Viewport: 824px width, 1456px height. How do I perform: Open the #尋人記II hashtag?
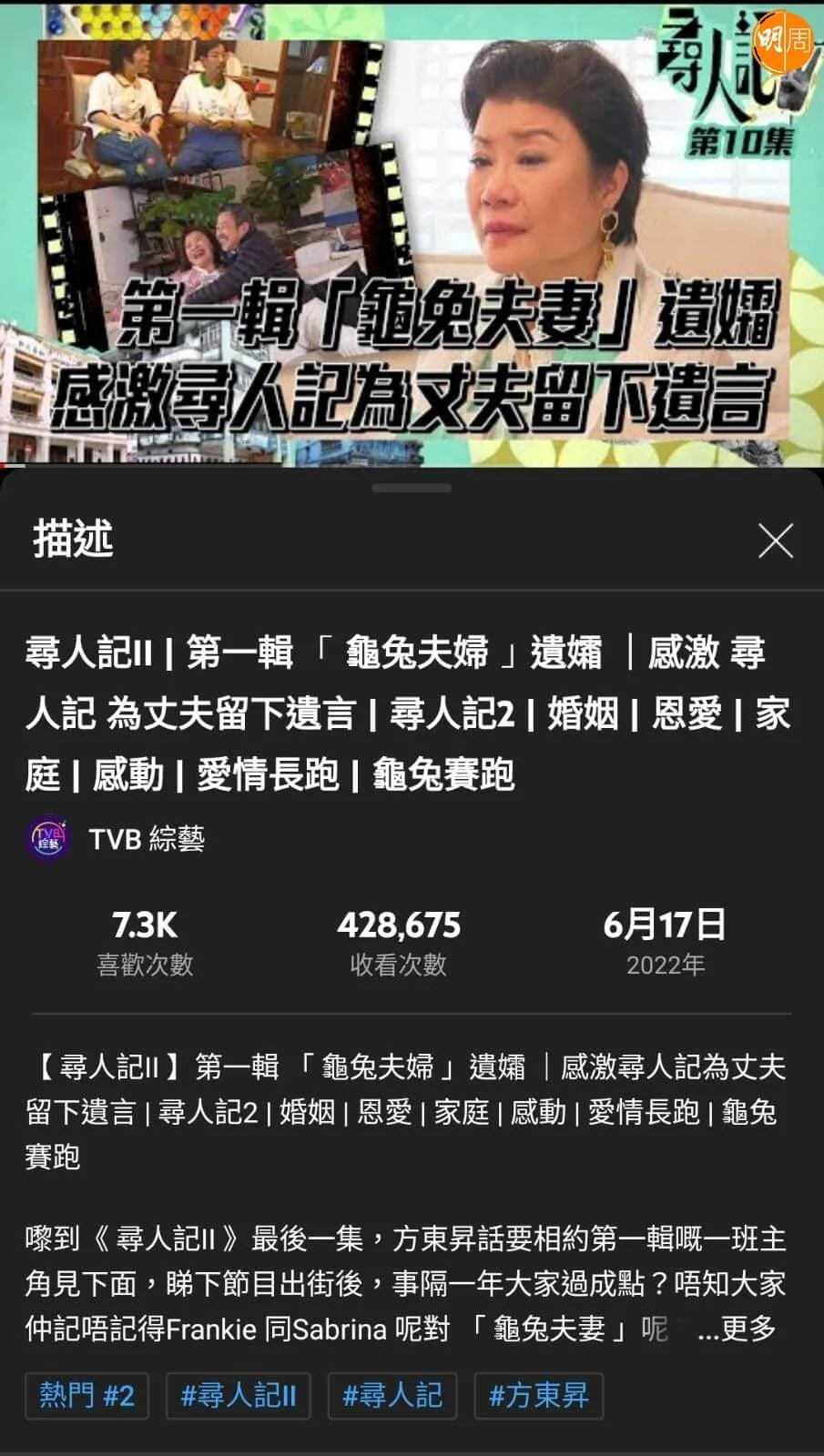coord(239,1395)
